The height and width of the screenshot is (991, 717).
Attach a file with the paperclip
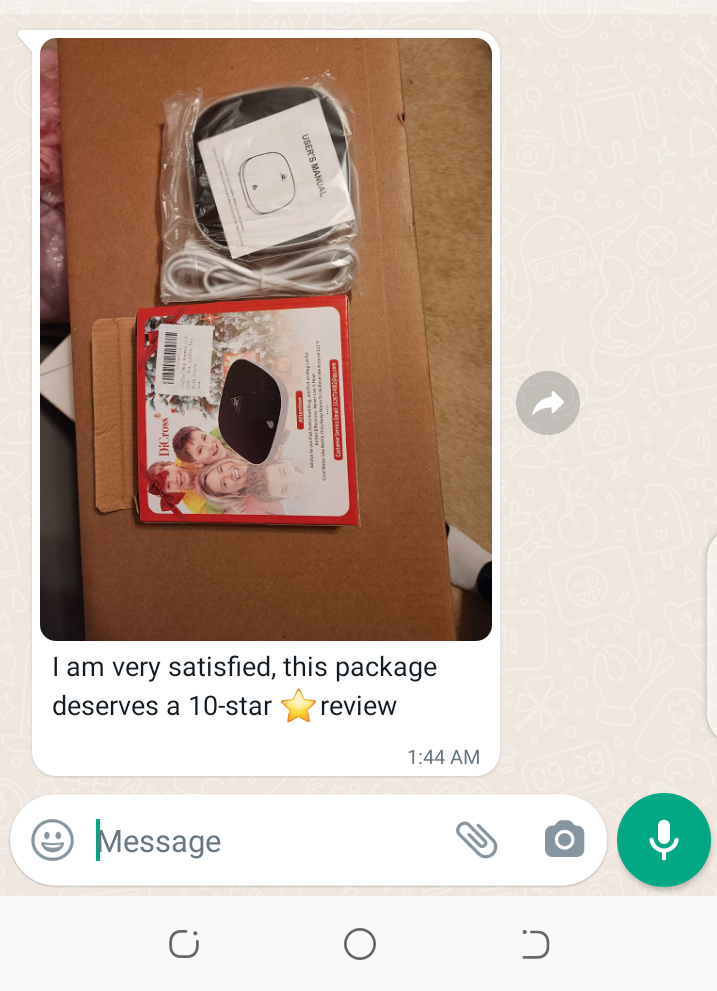point(477,840)
